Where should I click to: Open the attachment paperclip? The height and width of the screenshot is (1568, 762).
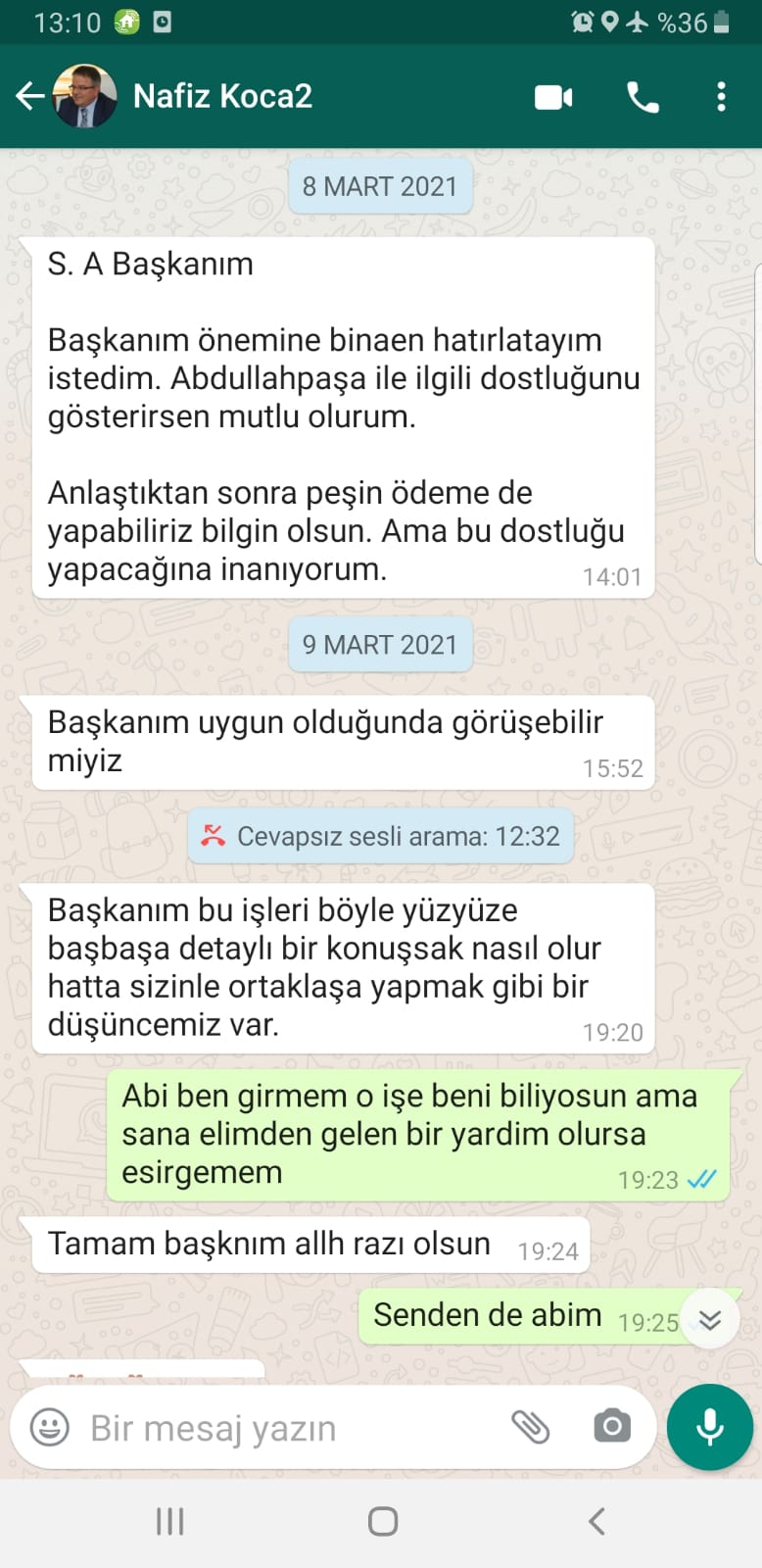pyautogui.click(x=531, y=1427)
